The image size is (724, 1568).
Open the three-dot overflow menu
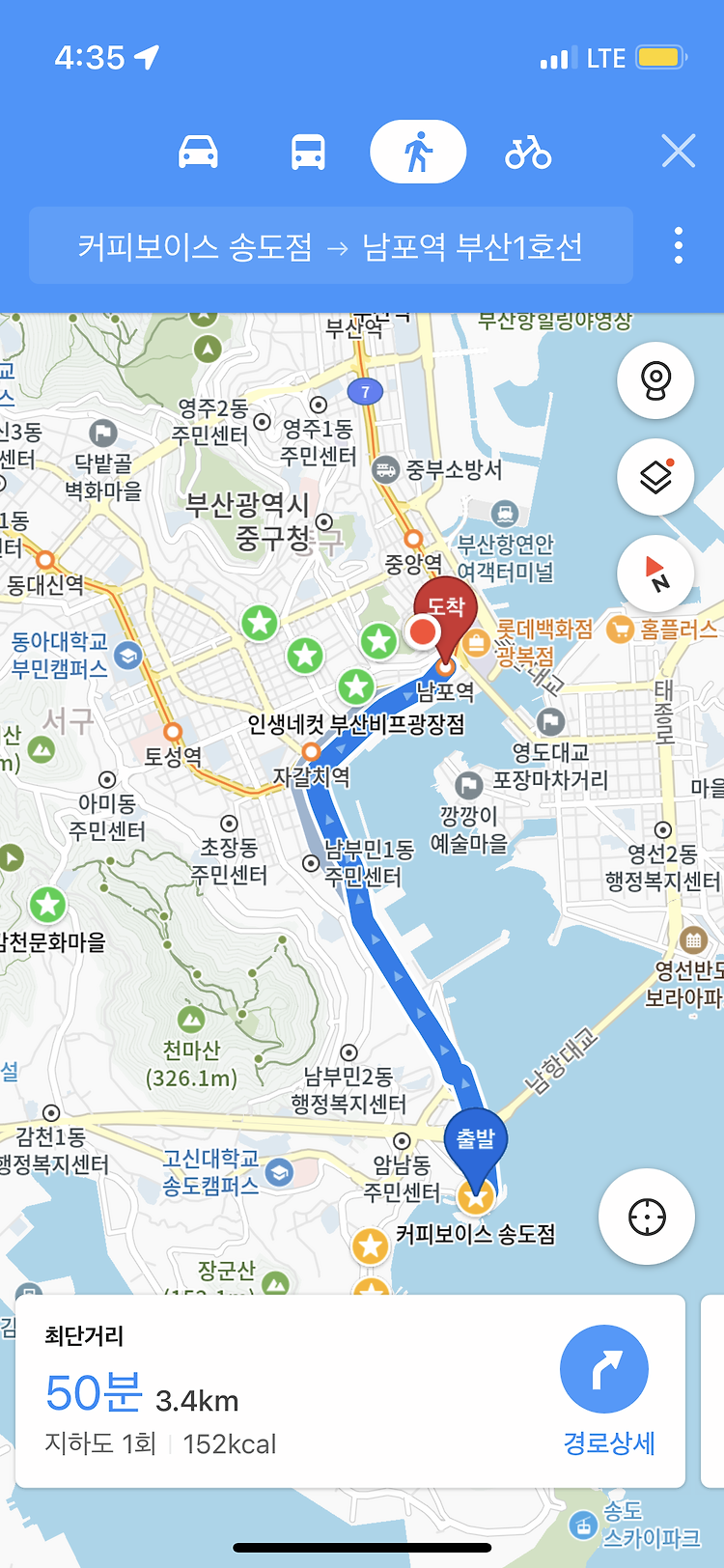click(679, 246)
